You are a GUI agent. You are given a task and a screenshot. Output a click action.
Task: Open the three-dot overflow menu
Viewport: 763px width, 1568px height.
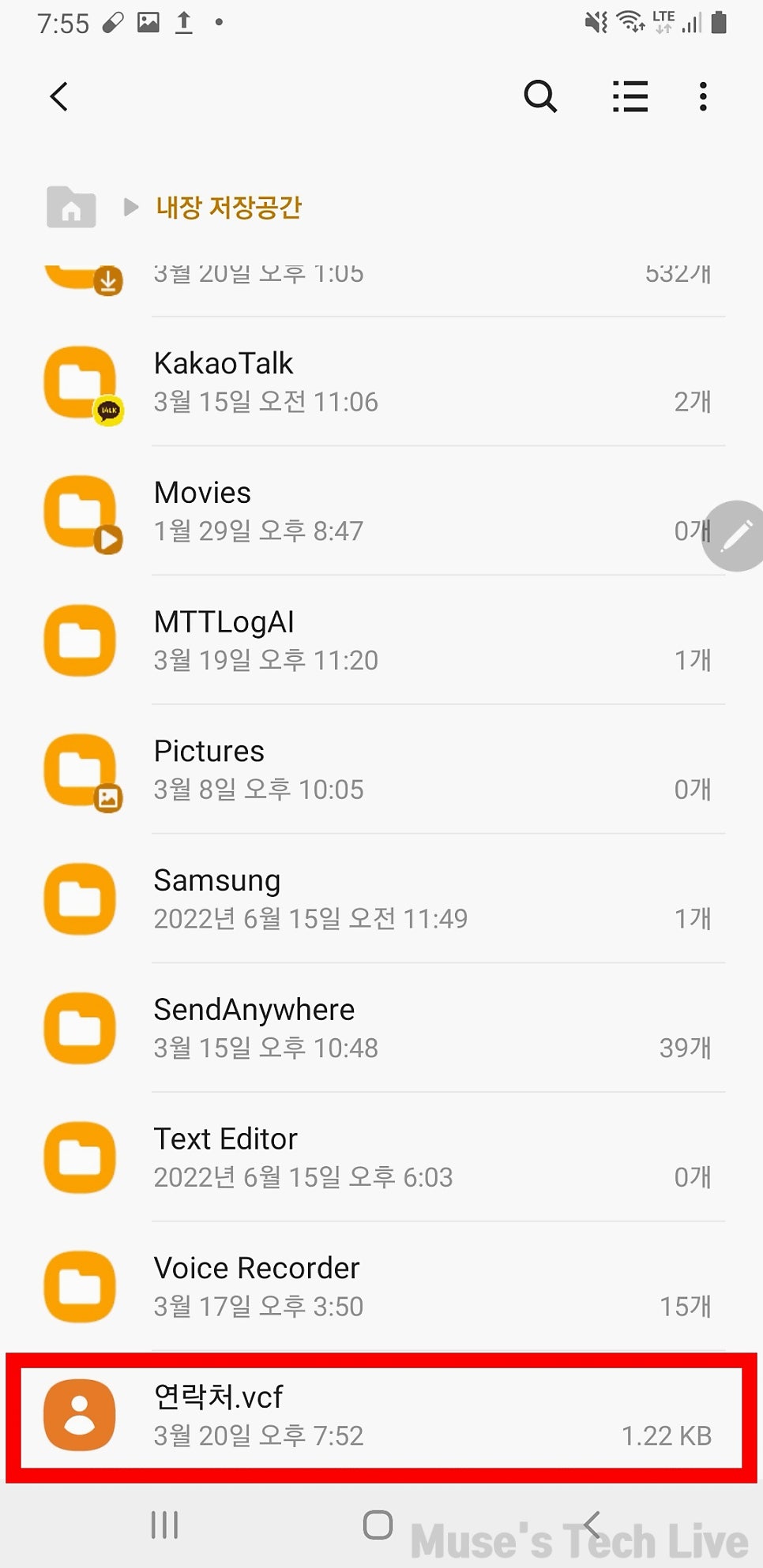[x=703, y=97]
